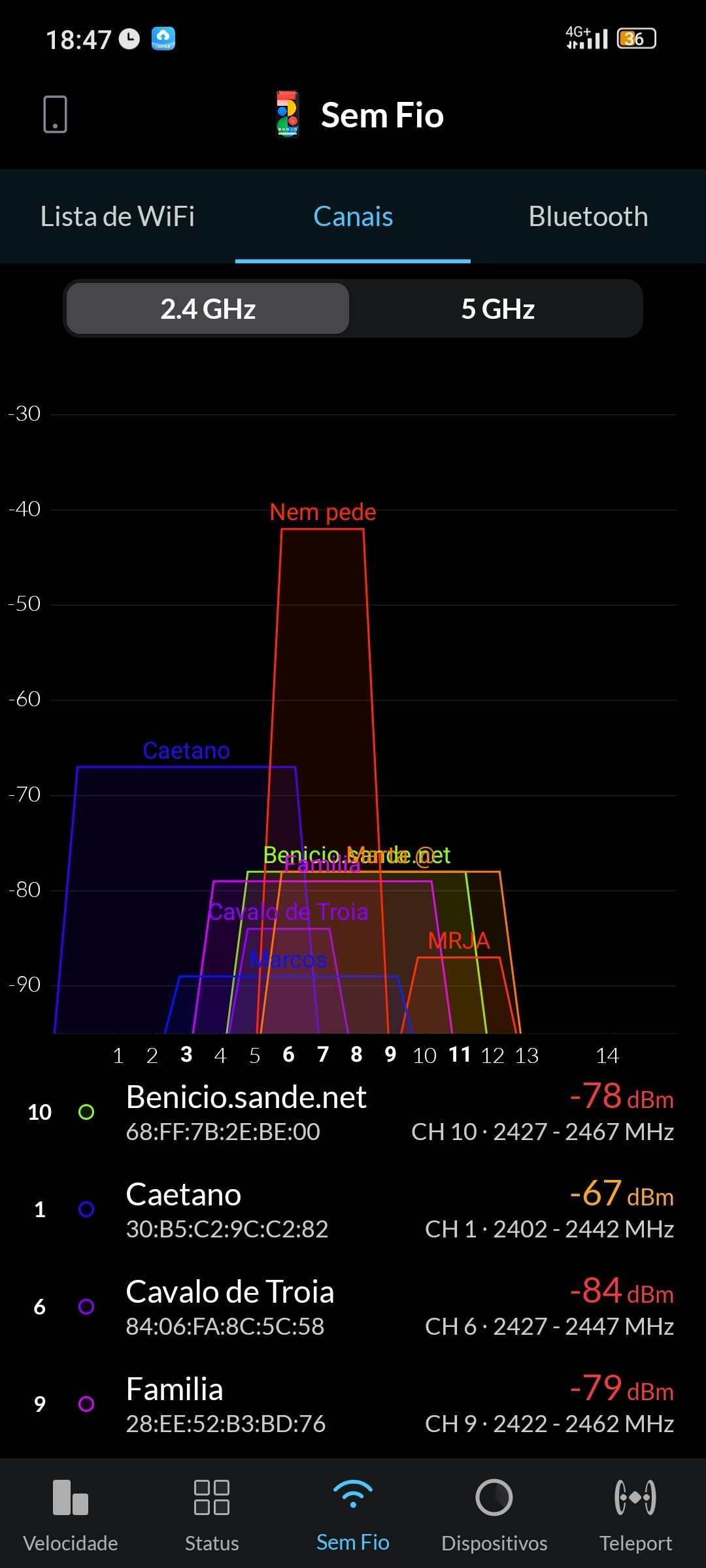Open the Cavalo de Troia network

point(353,1307)
